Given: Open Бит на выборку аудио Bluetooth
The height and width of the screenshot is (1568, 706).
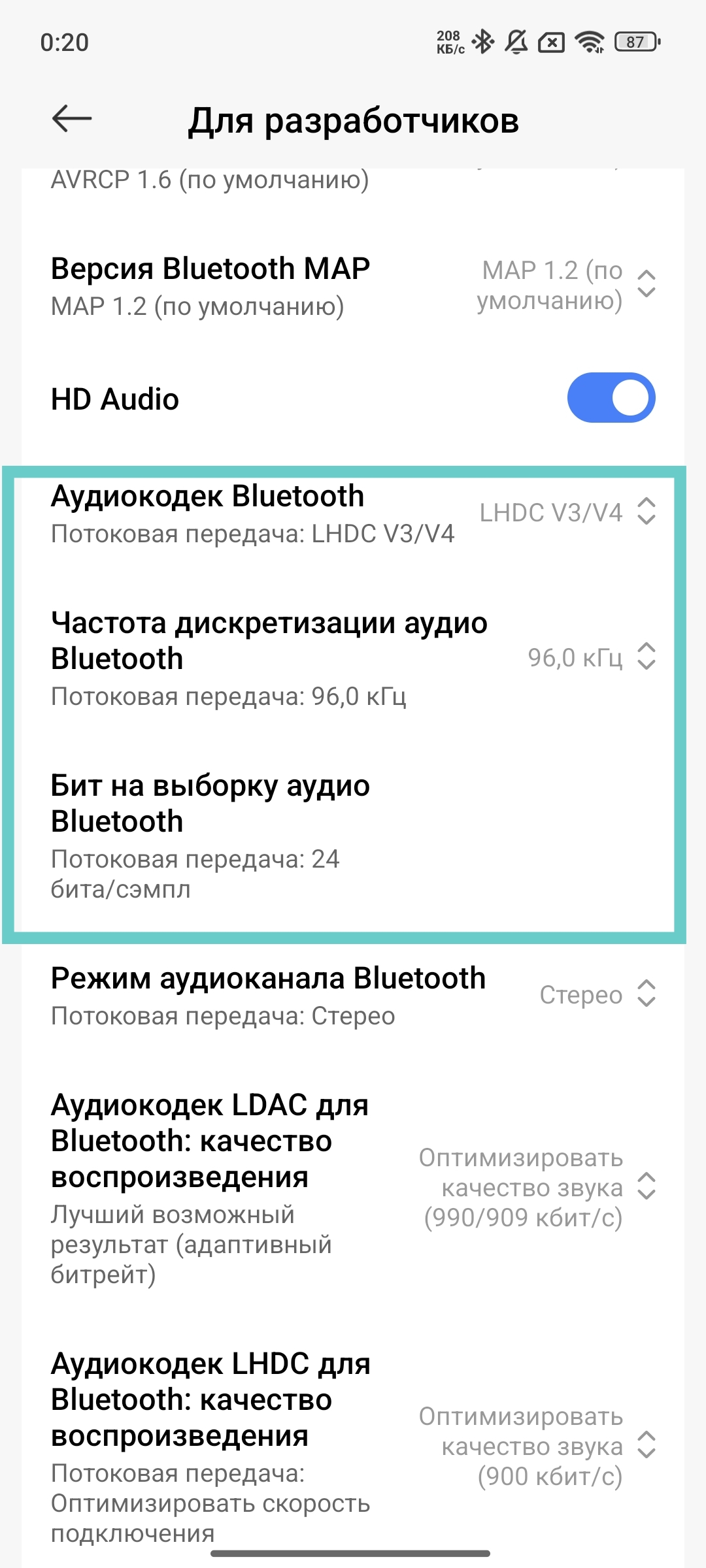Looking at the screenshot, I should (x=353, y=836).
